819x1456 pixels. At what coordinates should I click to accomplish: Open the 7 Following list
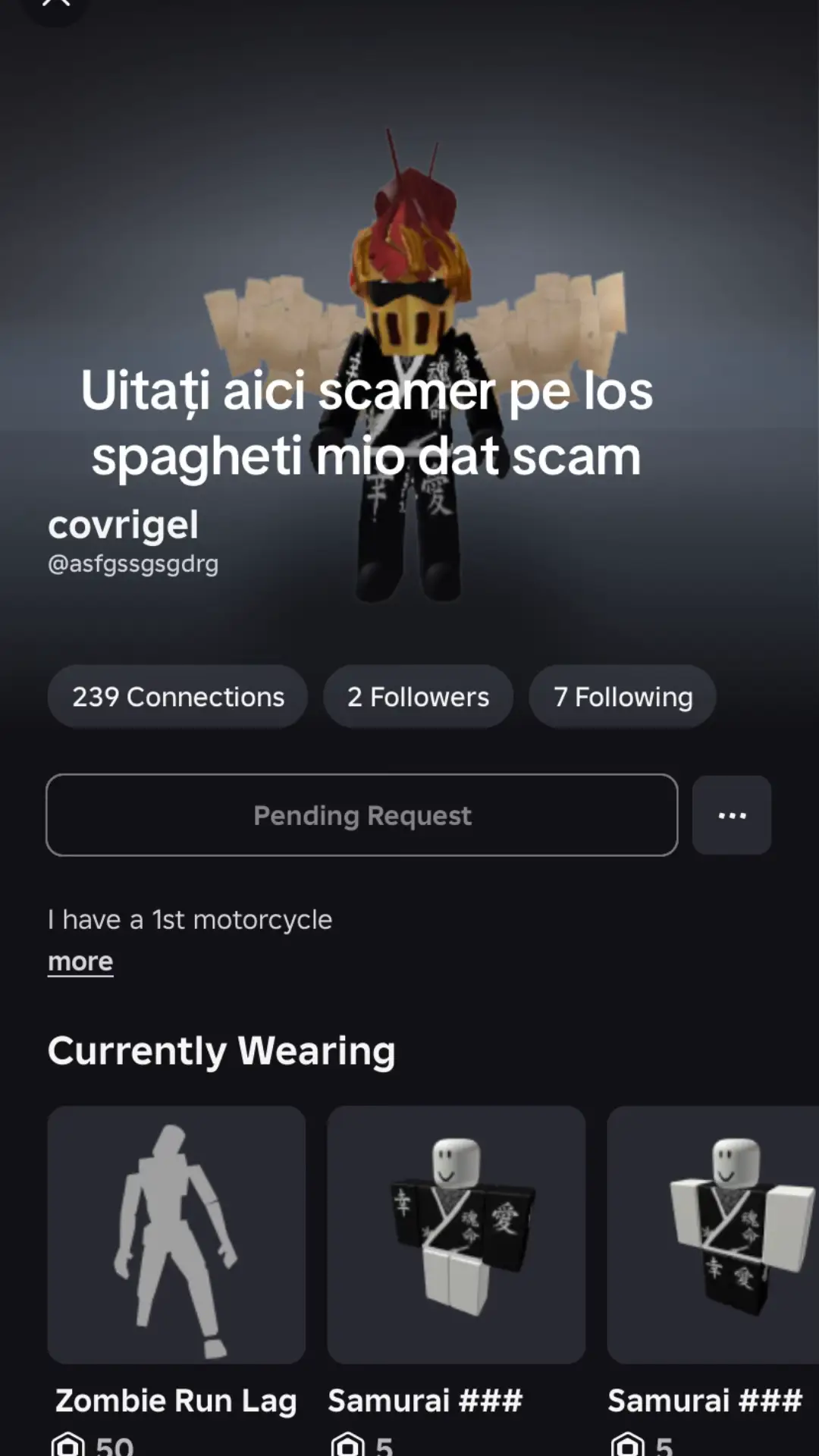point(623,696)
